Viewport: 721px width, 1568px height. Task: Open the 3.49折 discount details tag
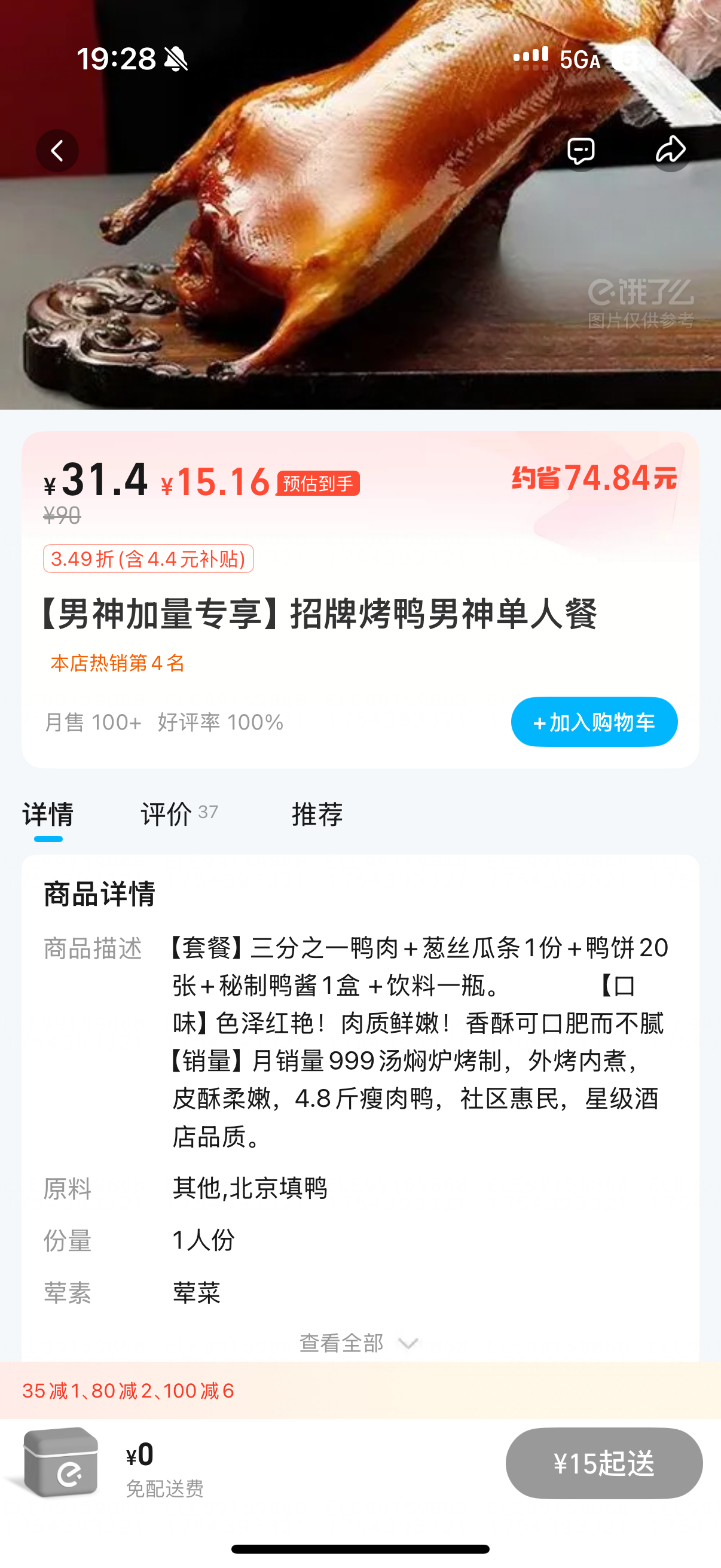pos(148,559)
